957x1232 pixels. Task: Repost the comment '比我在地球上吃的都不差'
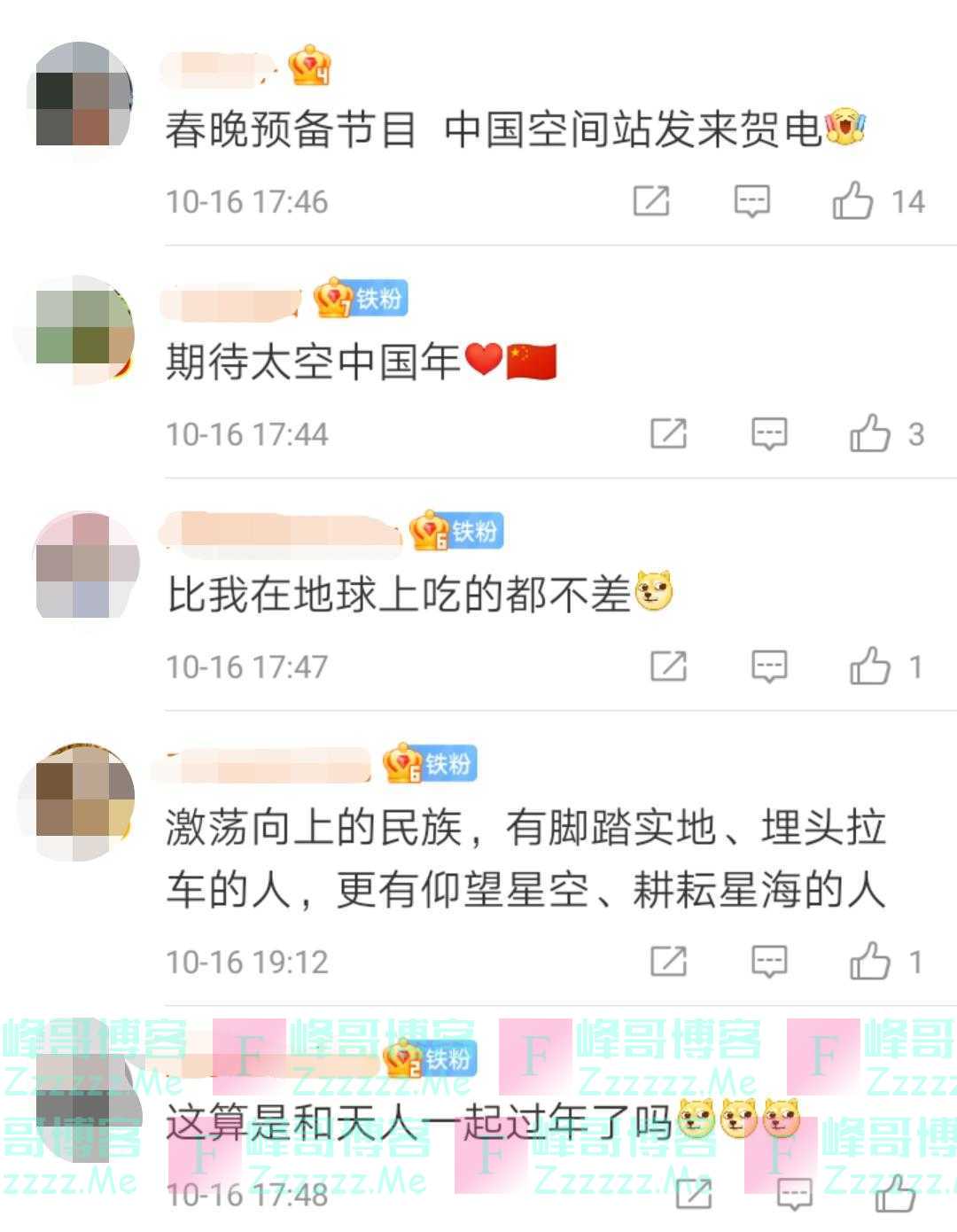click(668, 667)
